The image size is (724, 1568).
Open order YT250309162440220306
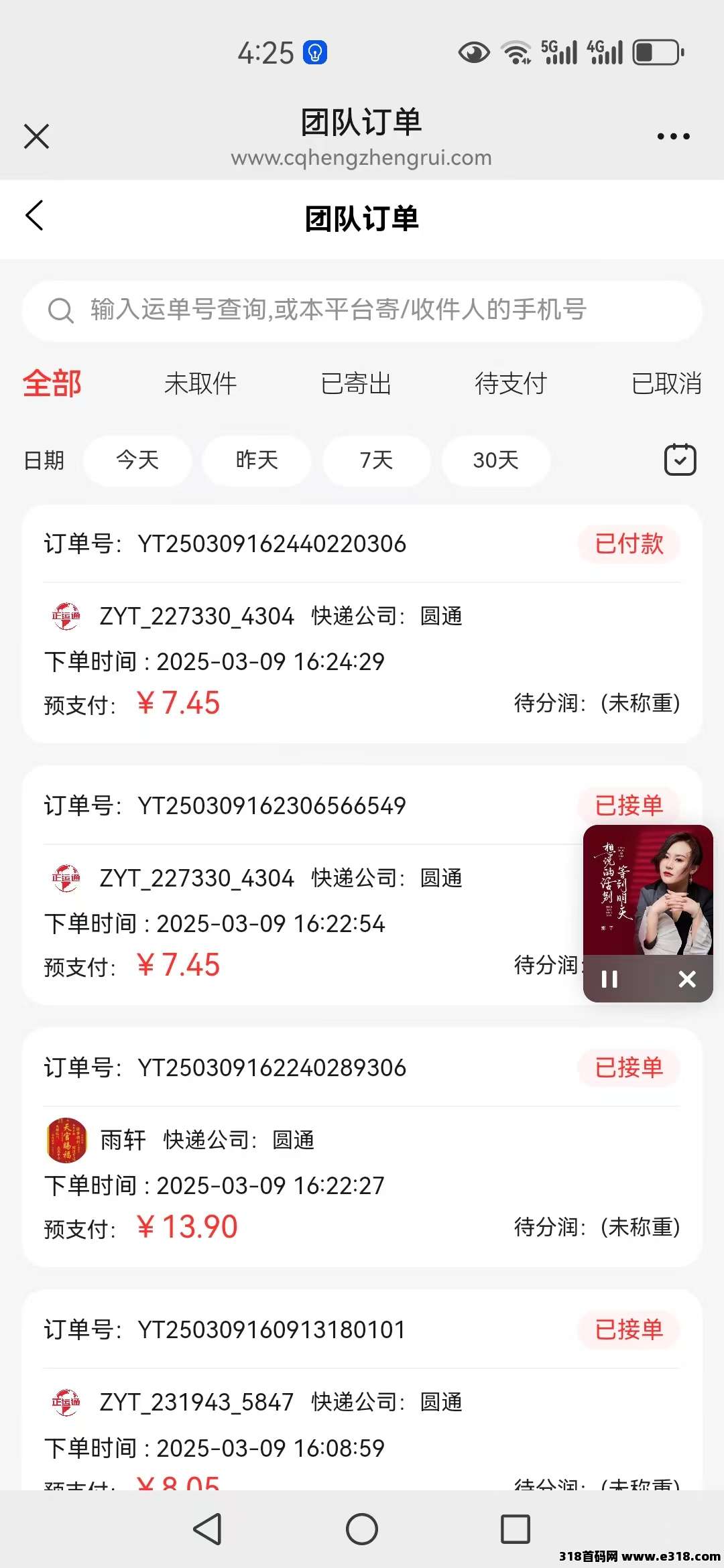pos(362,625)
